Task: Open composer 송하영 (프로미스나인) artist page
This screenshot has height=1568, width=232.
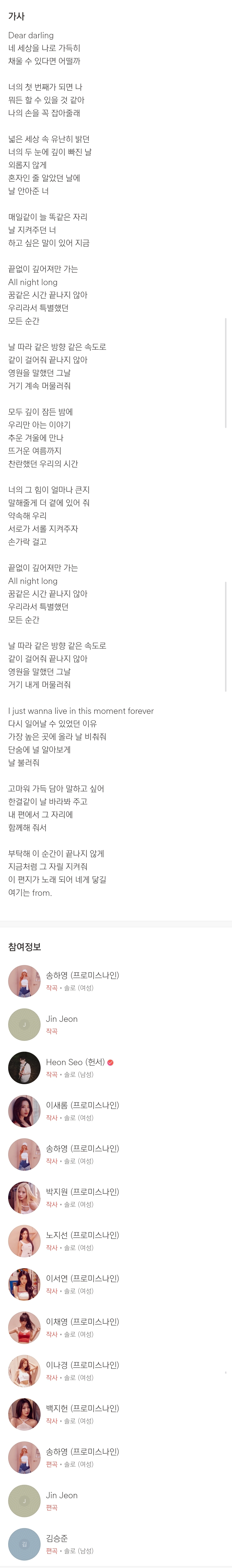Action: coord(116,981)
